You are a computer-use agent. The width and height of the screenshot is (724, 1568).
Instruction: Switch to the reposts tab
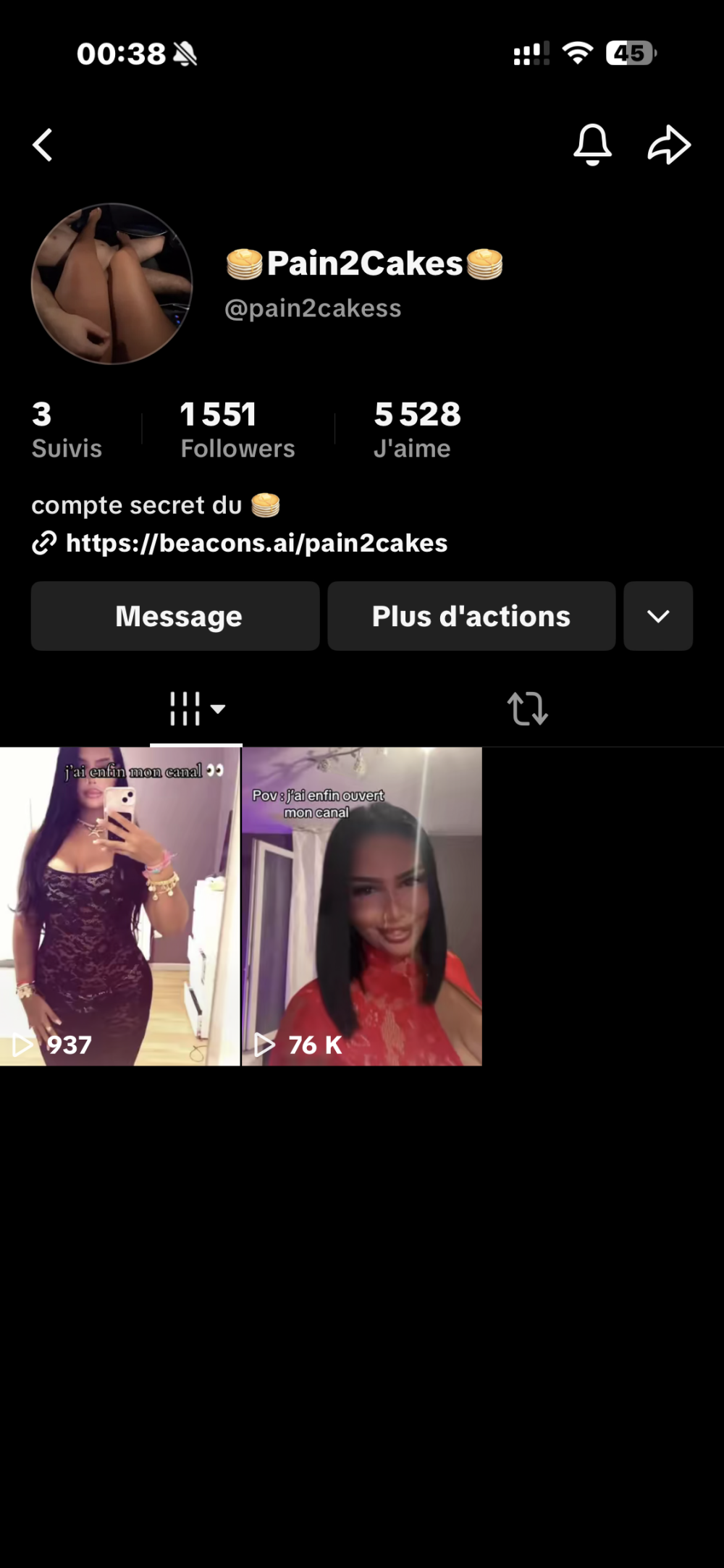(527, 709)
